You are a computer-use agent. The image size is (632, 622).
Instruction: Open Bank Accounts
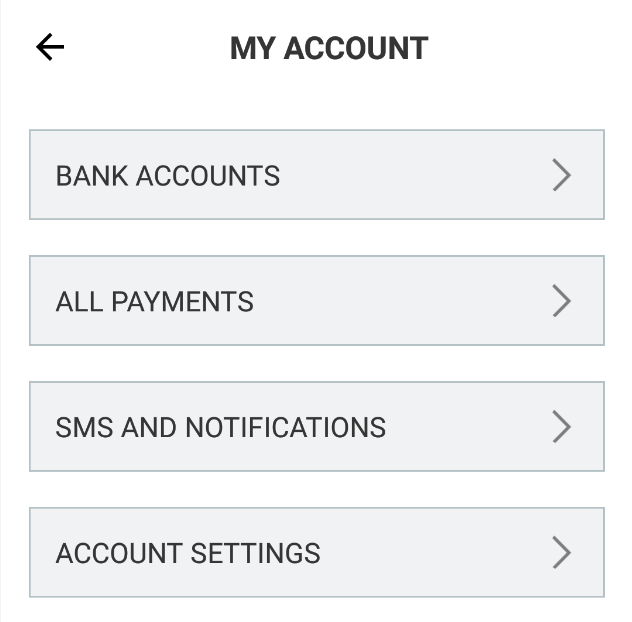point(316,175)
